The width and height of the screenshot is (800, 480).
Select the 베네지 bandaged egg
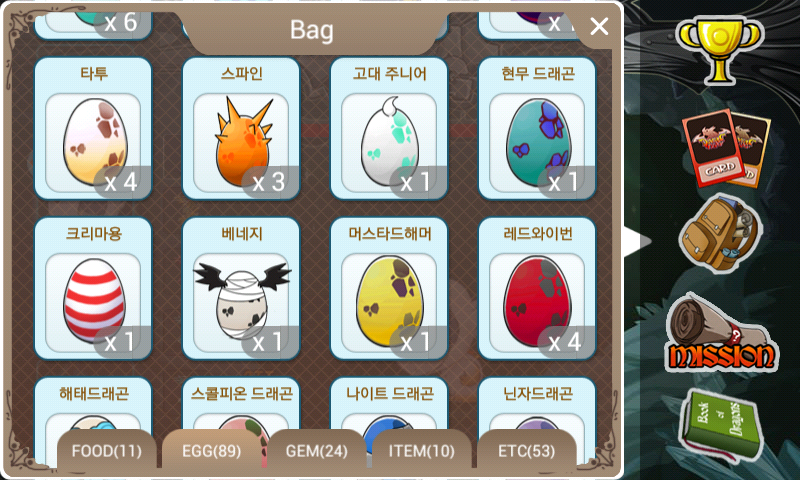coord(241,288)
